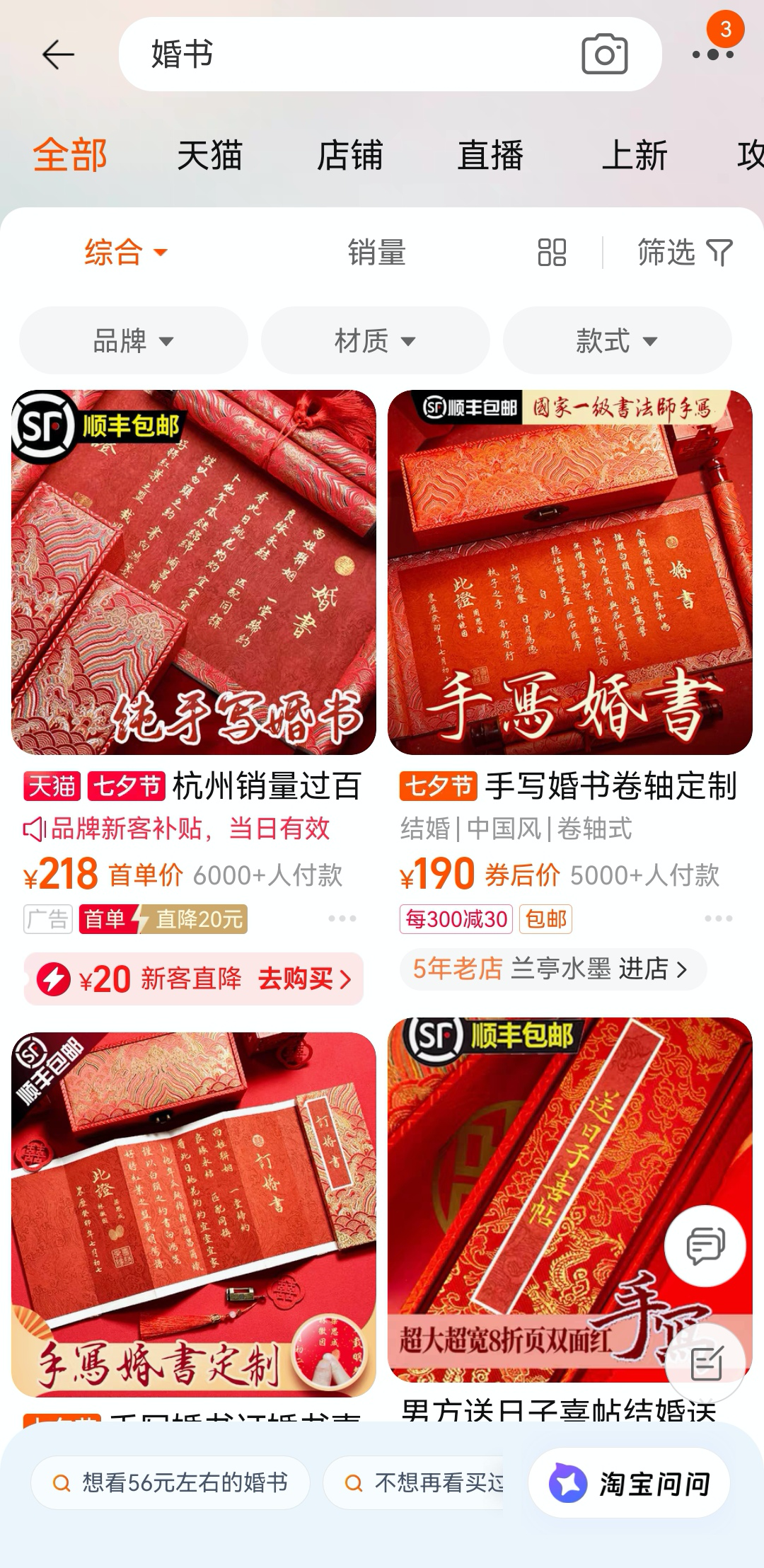Expand the 款式 filter dropdown
The width and height of the screenshot is (764, 1568).
pos(617,341)
